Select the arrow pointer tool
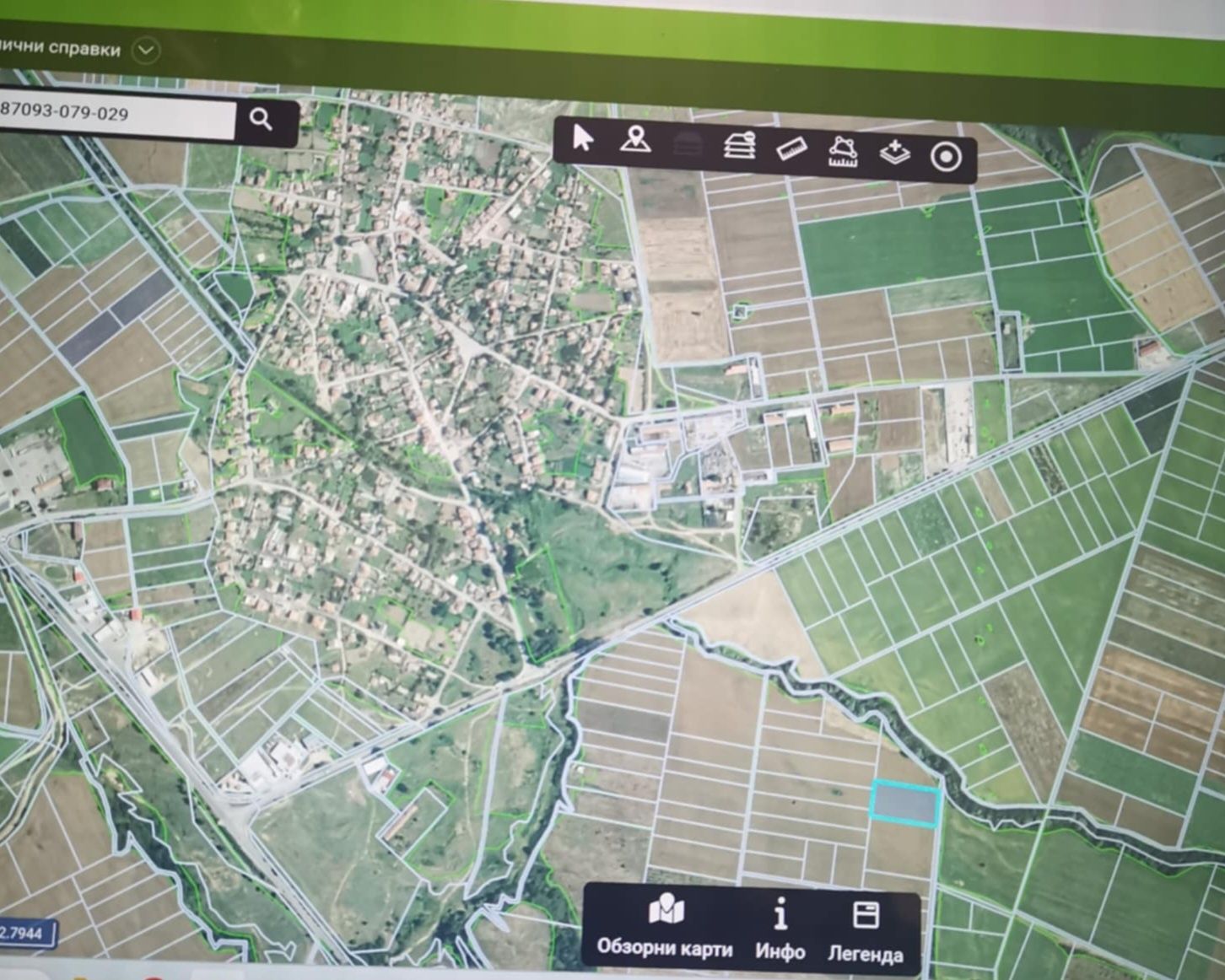This screenshot has height=980, width=1225. pos(582,137)
